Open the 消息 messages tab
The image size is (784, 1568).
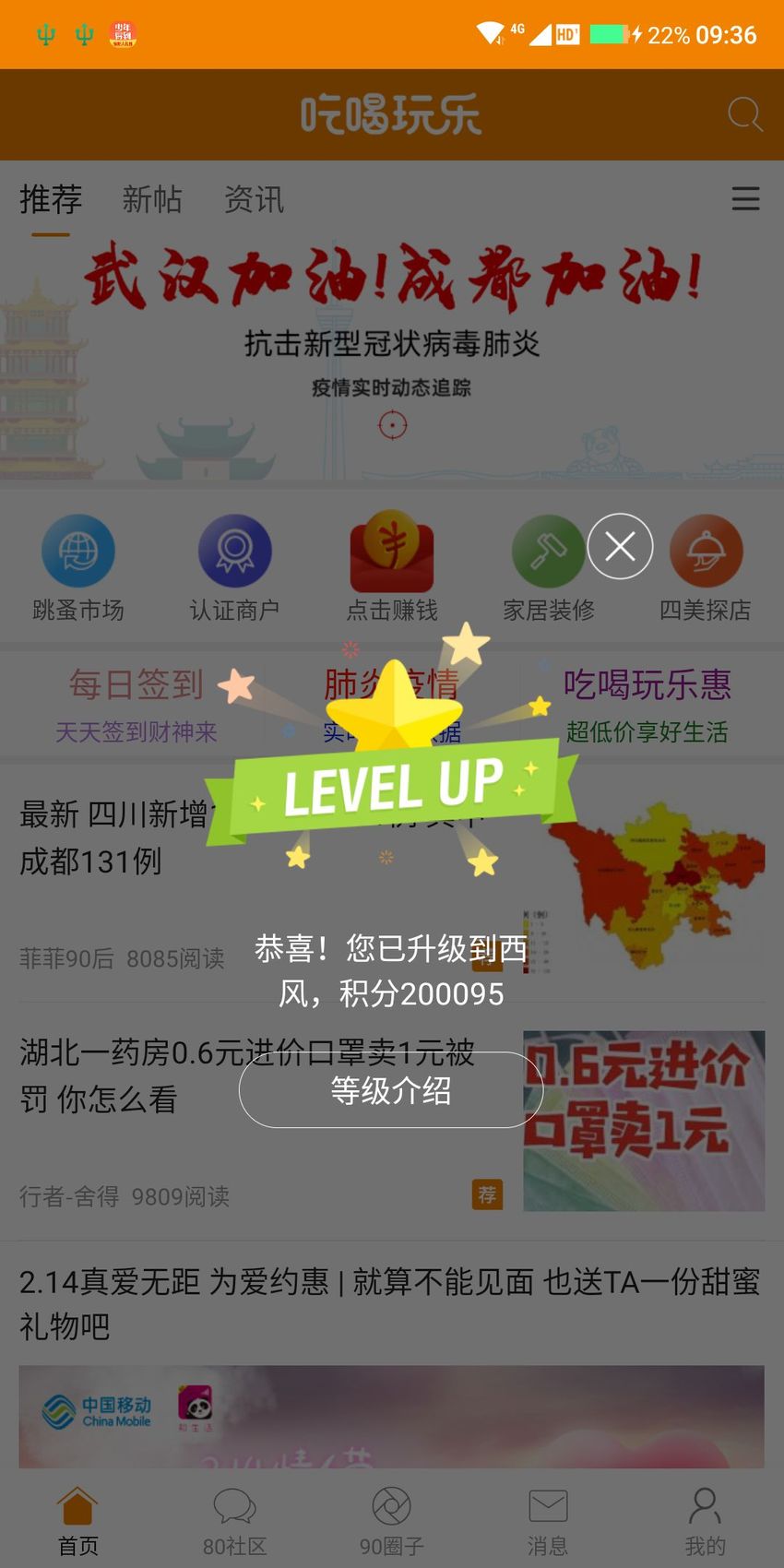tap(548, 1522)
